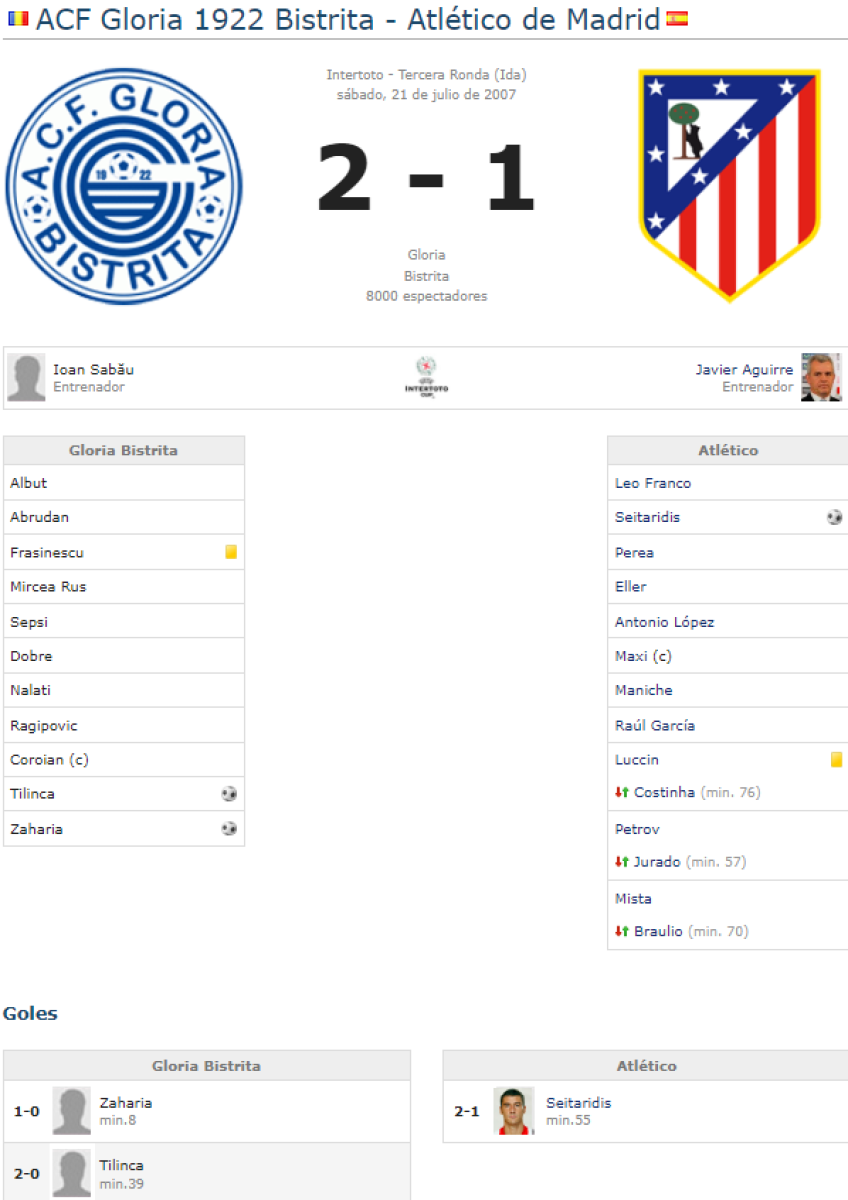The height and width of the screenshot is (1200, 848).
Task: Open Frasinescu's row in the Gloria lineup
Action: (x=47, y=552)
